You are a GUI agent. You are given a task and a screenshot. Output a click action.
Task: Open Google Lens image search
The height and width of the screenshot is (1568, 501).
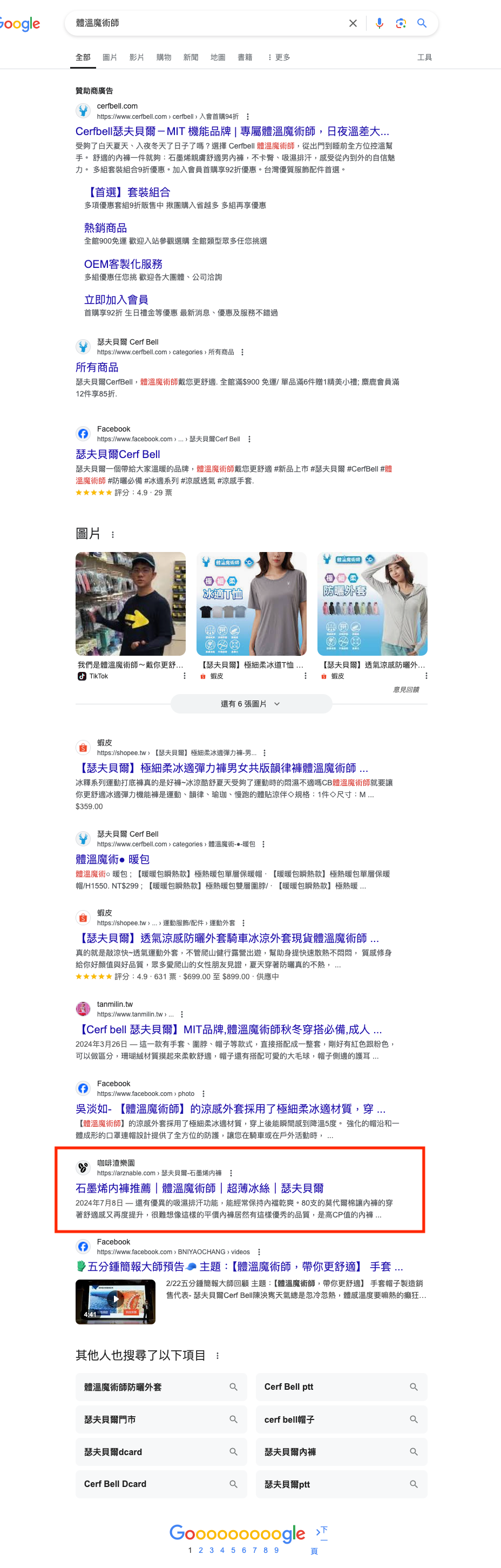point(401,23)
